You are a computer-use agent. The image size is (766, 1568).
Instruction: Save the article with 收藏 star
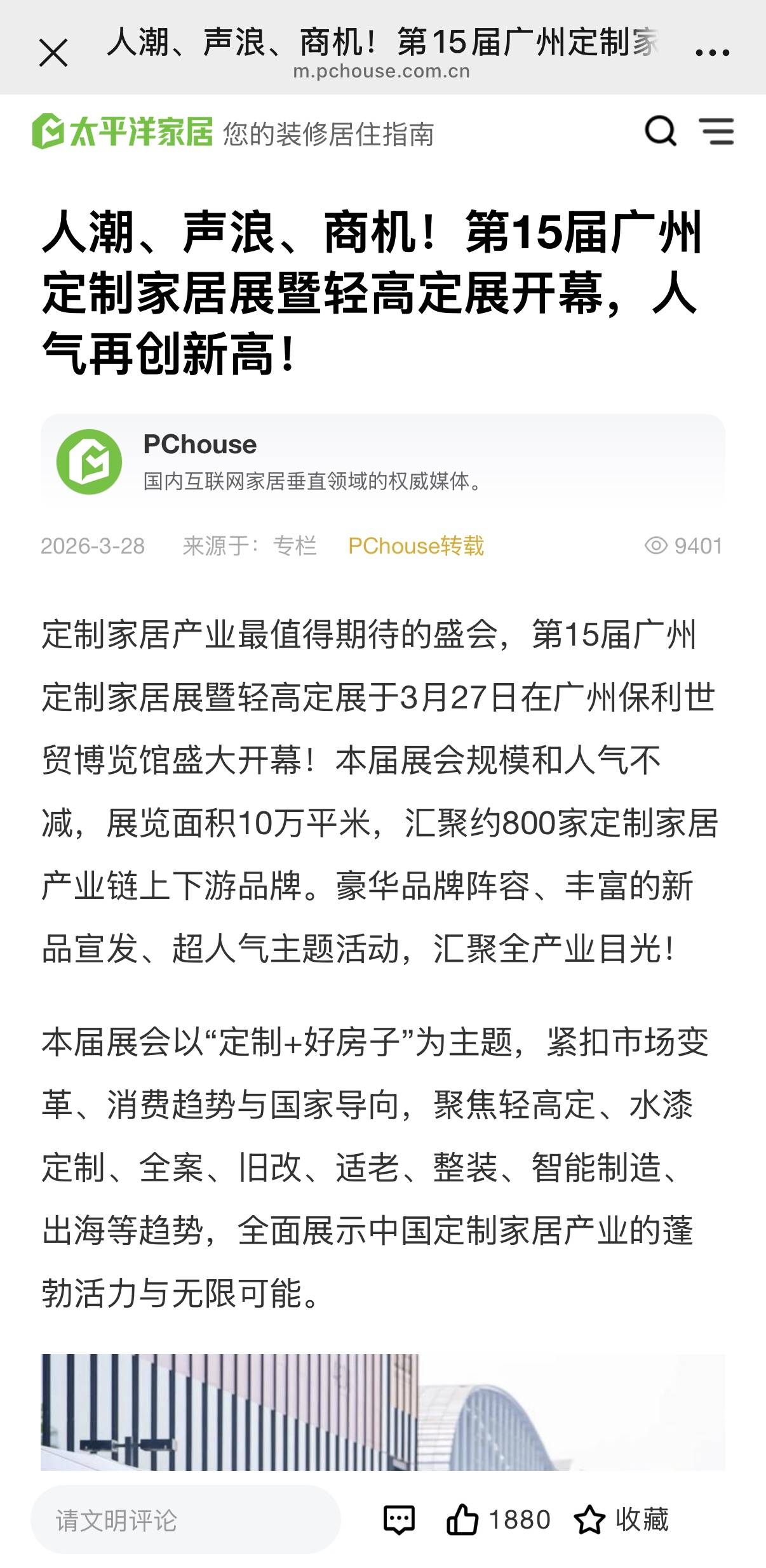click(621, 1520)
